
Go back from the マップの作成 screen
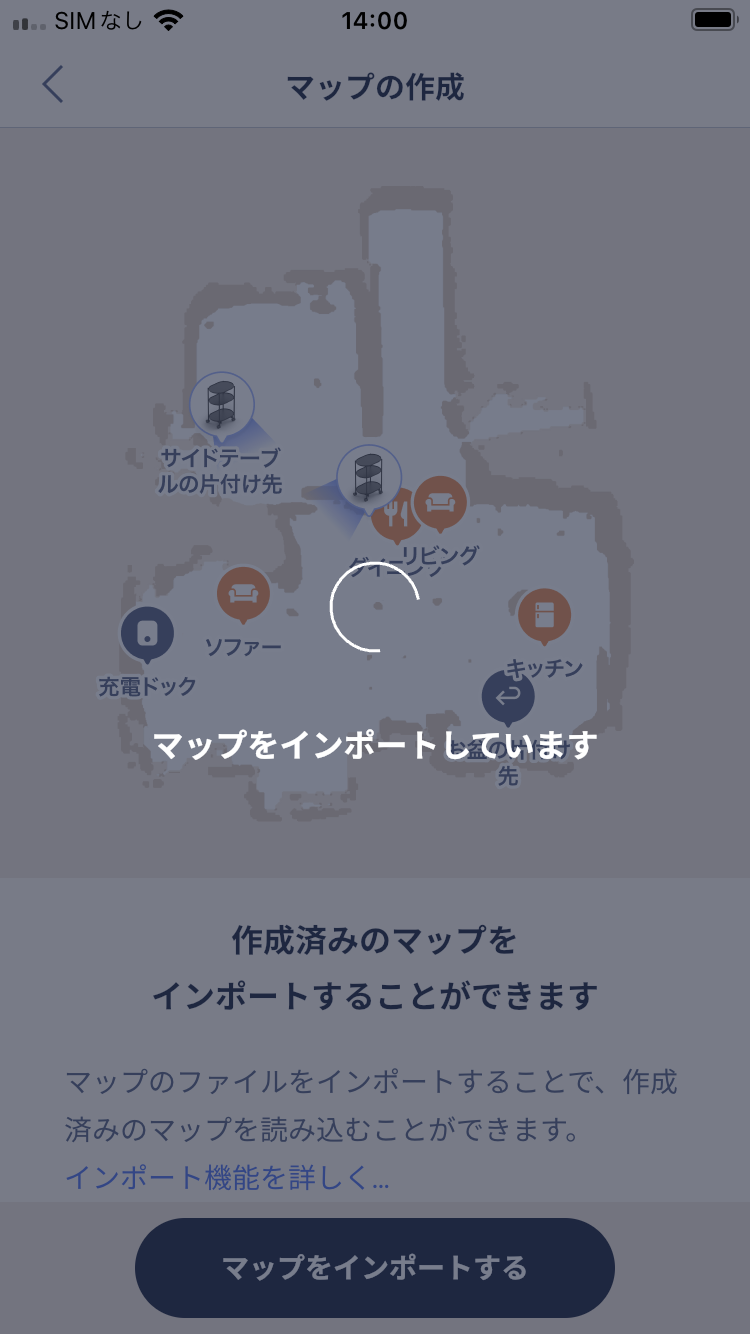[x=53, y=85]
